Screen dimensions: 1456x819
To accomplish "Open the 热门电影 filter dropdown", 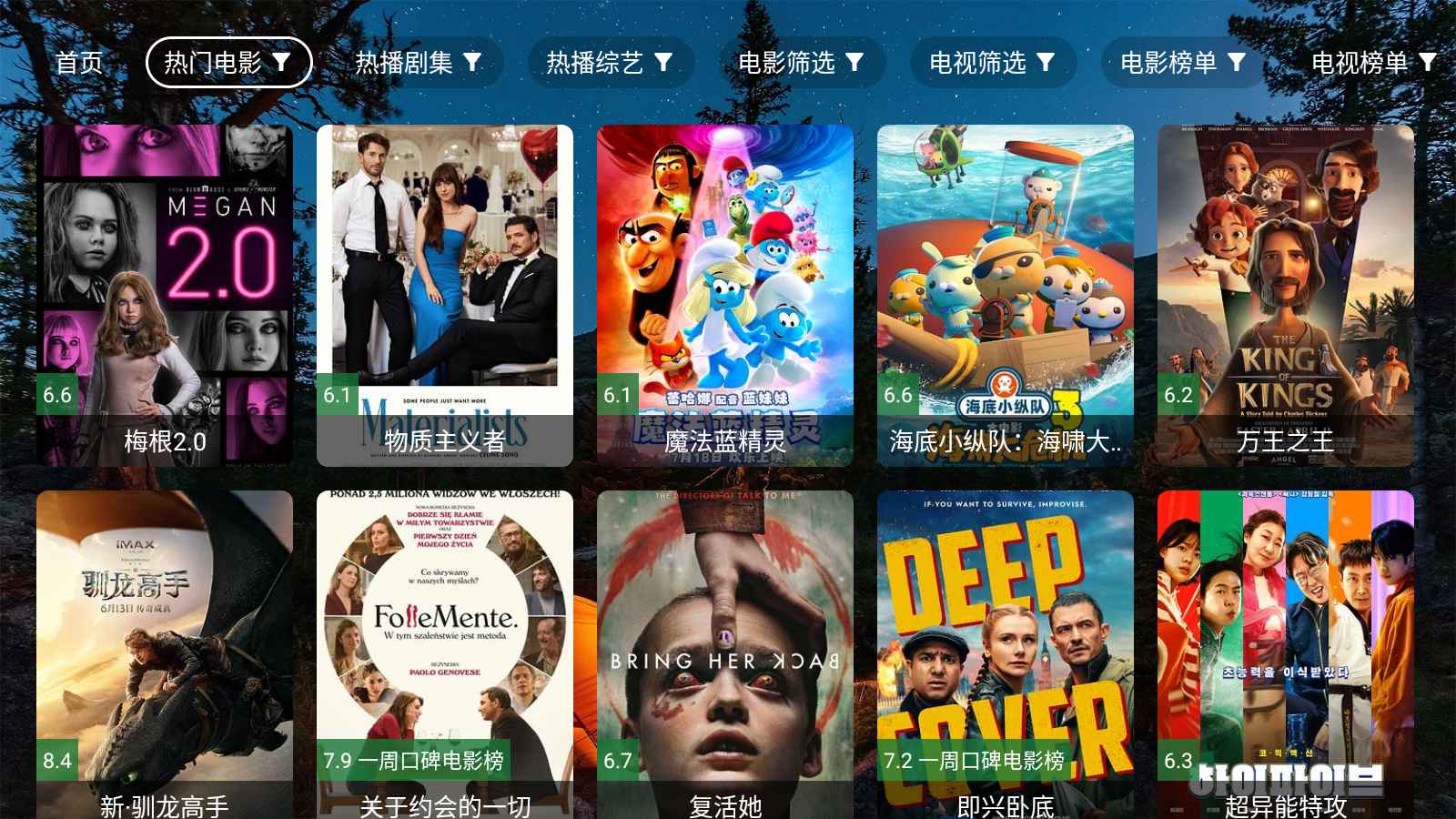I will (x=228, y=62).
